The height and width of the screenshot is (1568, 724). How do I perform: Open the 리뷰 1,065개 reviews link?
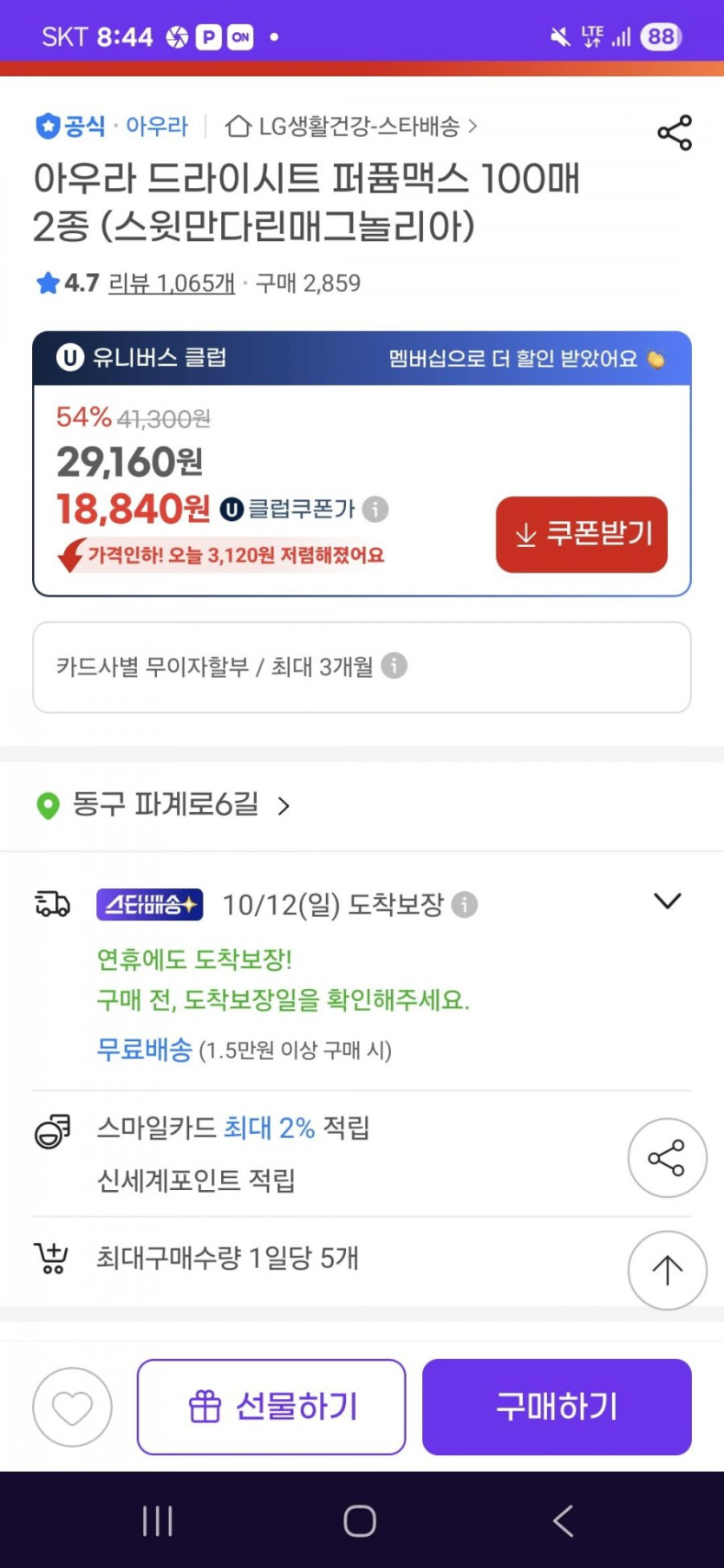[x=172, y=283]
